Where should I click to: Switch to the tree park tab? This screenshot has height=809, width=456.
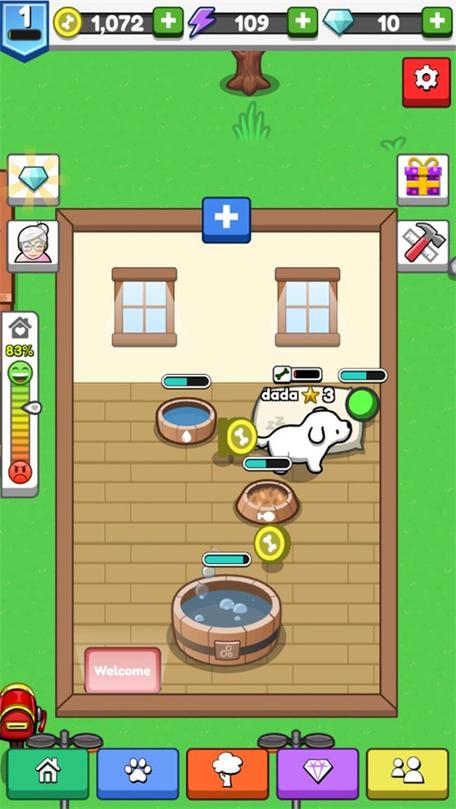pos(227,773)
